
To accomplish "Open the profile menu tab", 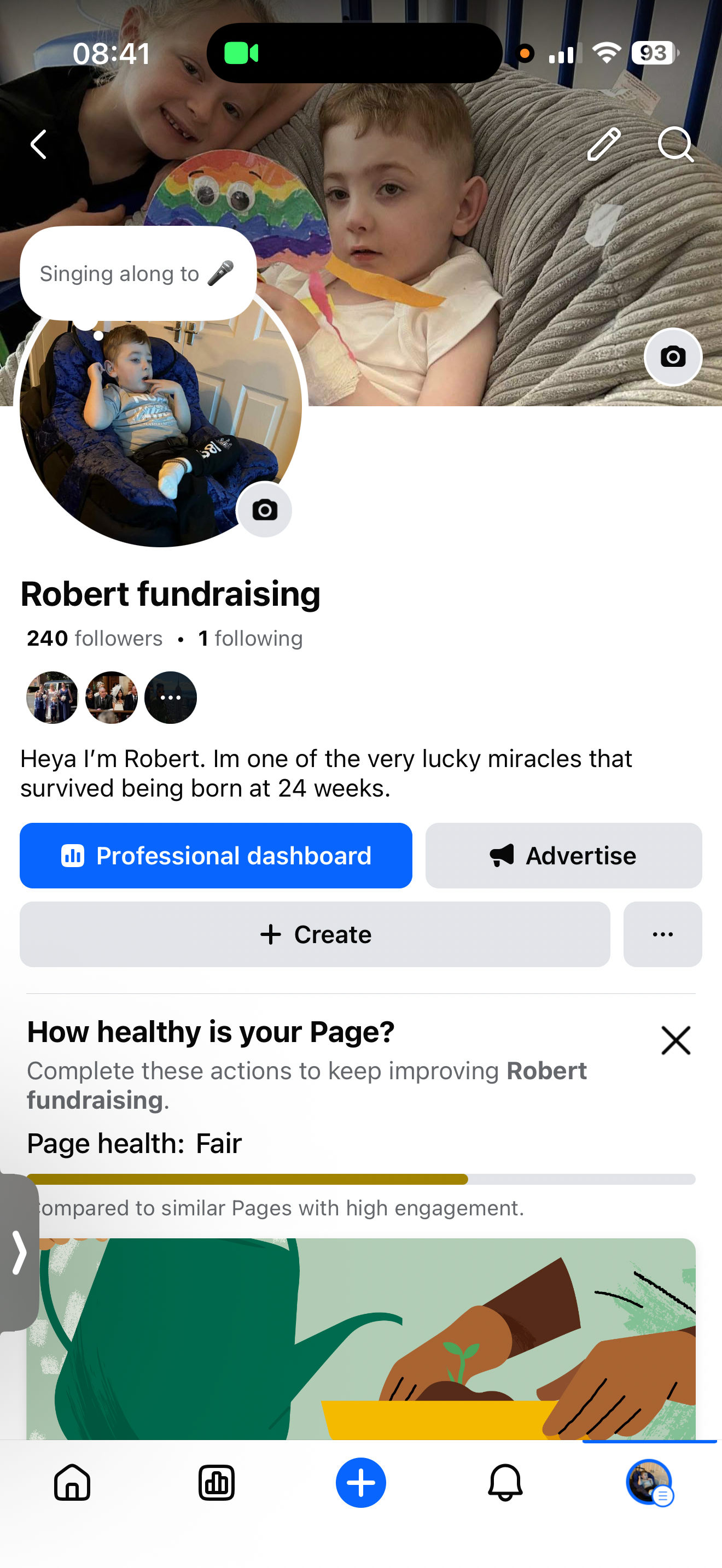I will [649, 1483].
